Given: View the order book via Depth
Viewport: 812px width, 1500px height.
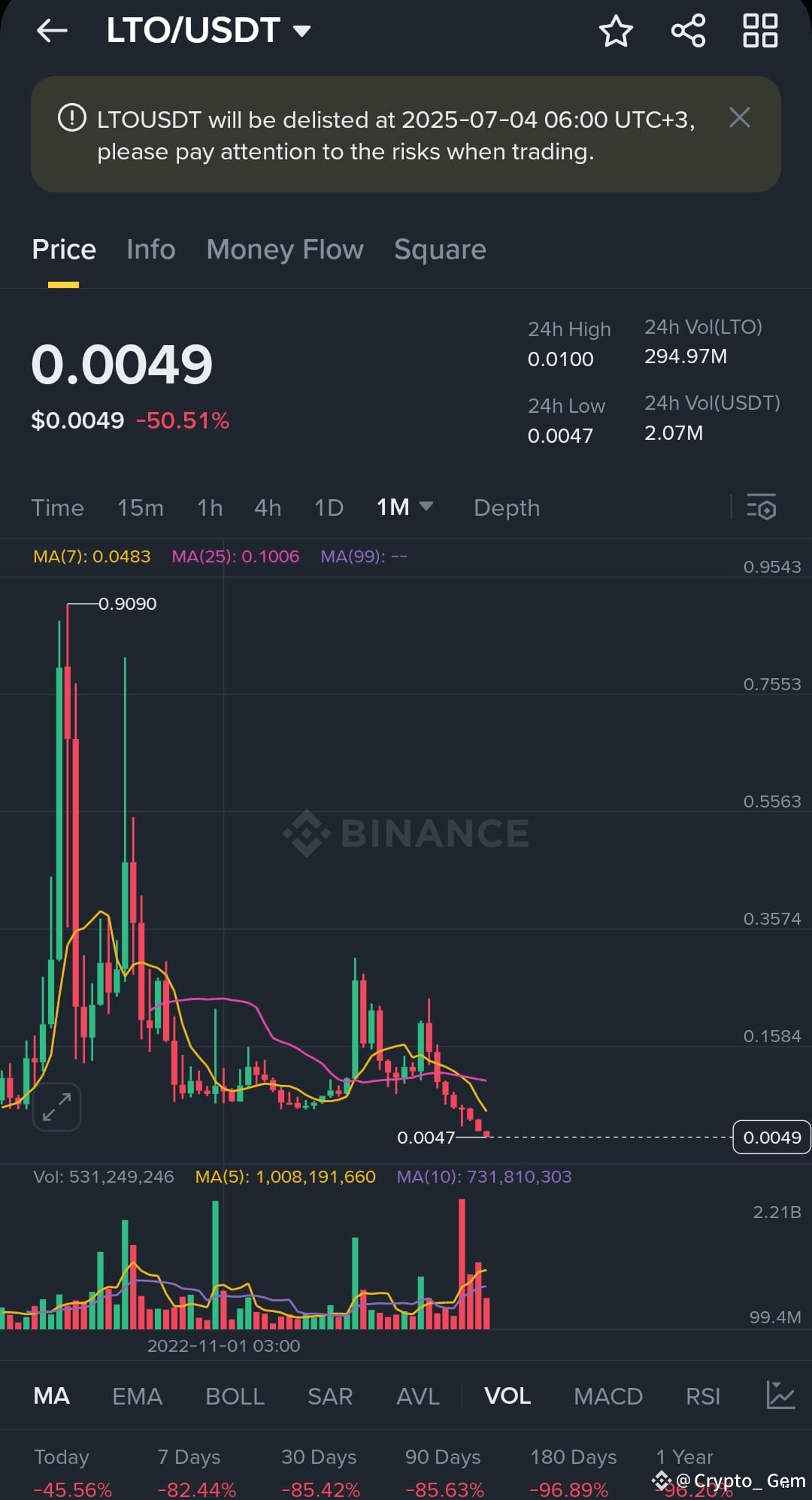Looking at the screenshot, I should 506,508.
